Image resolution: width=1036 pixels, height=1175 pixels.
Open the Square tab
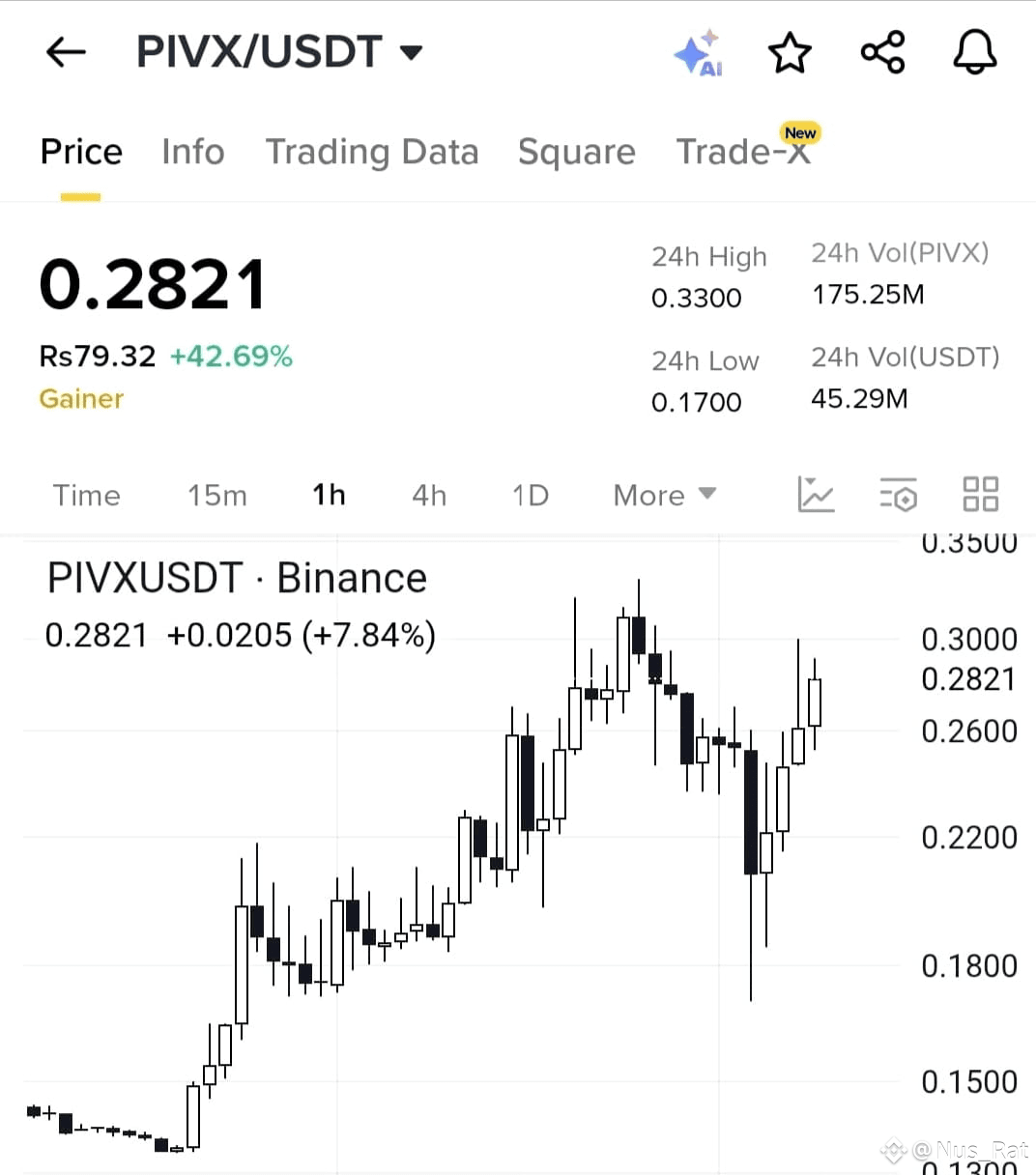click(x=577, y=152)
